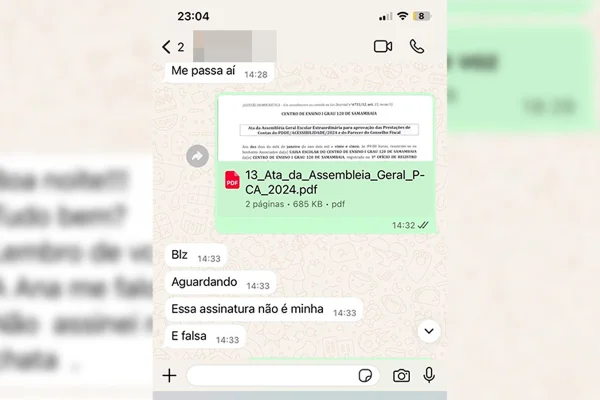Record a voice message with microphone
The image size is (600, 400).
coord(429,376)
